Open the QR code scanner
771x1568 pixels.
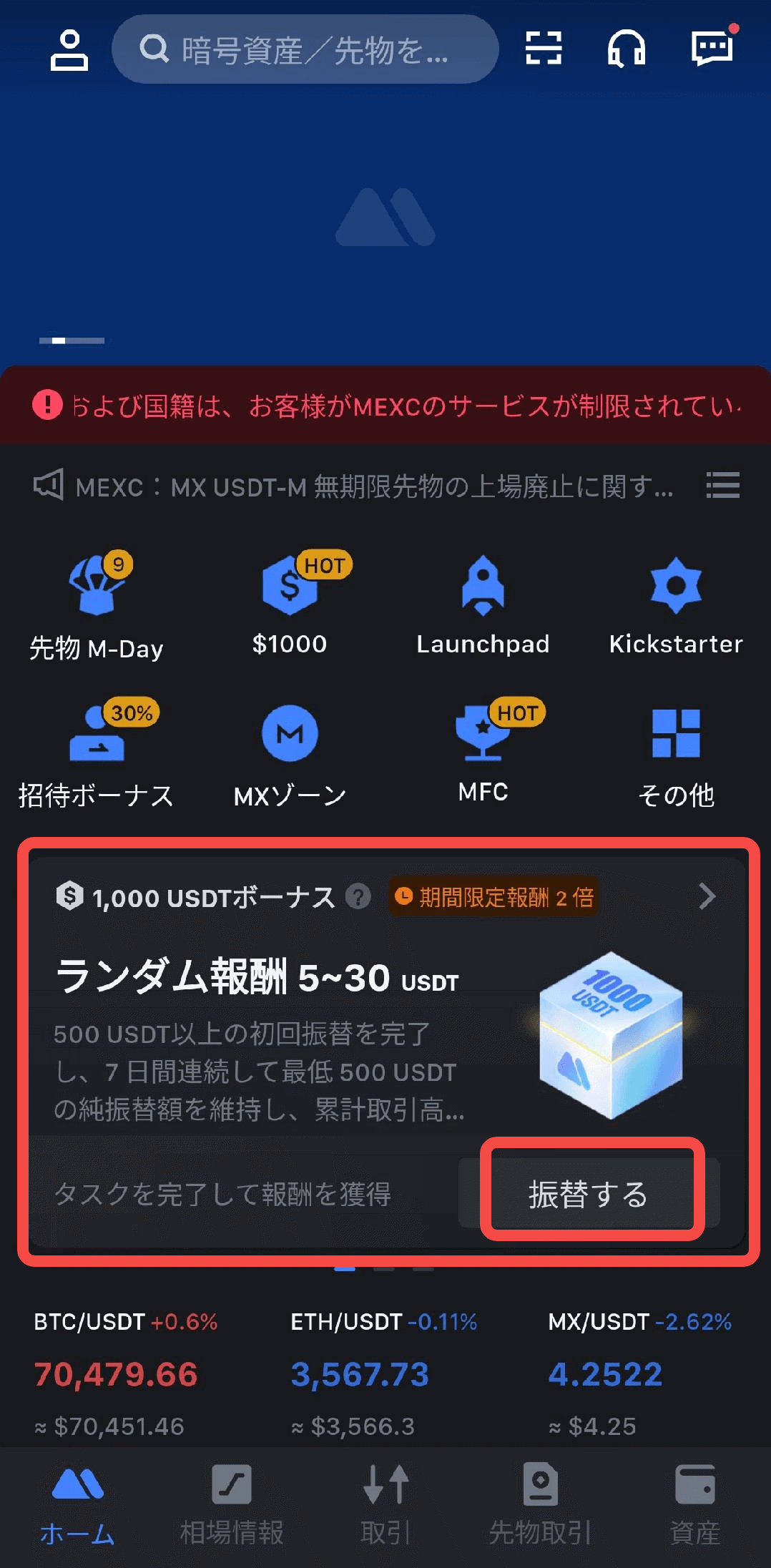[544, 49]
